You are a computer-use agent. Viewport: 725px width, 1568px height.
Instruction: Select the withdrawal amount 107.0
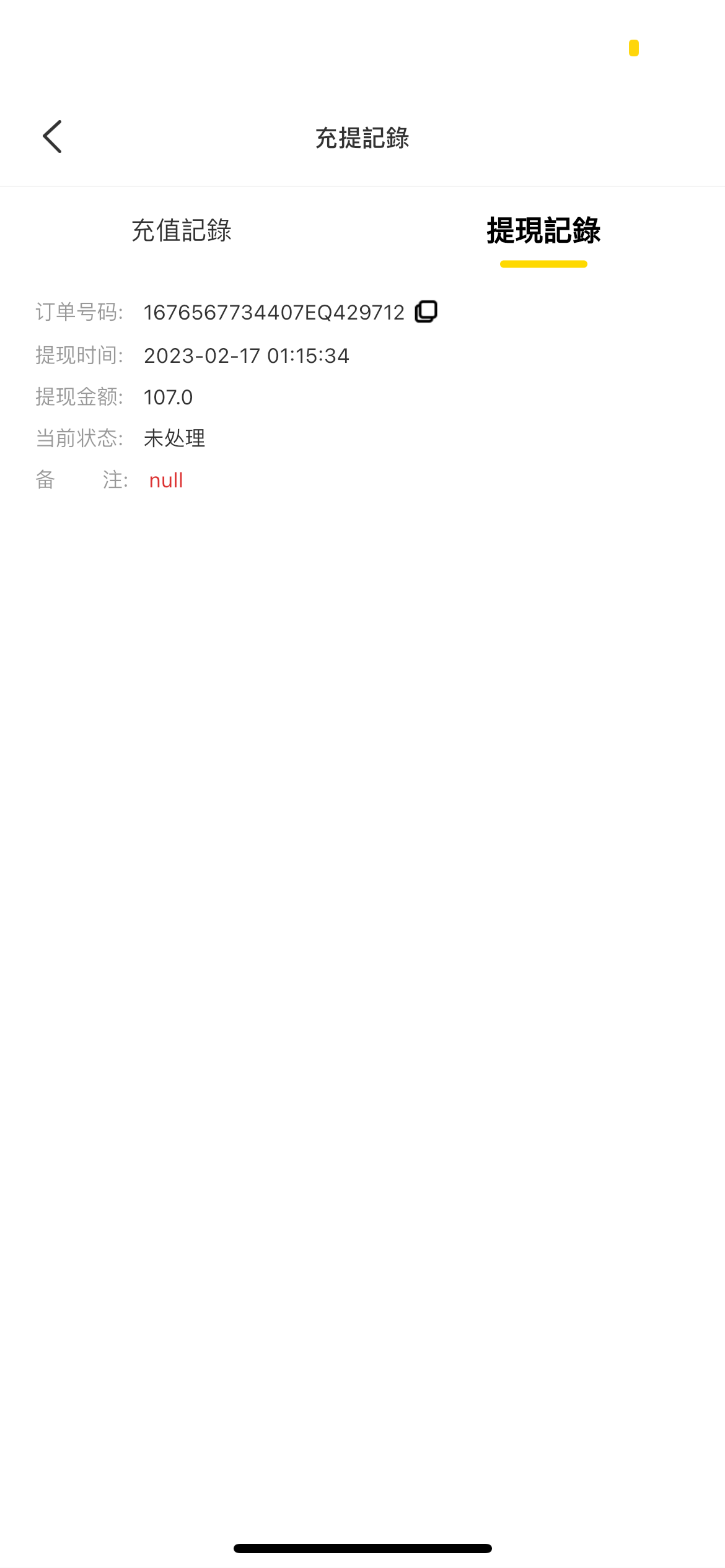(x=168, y=397)
